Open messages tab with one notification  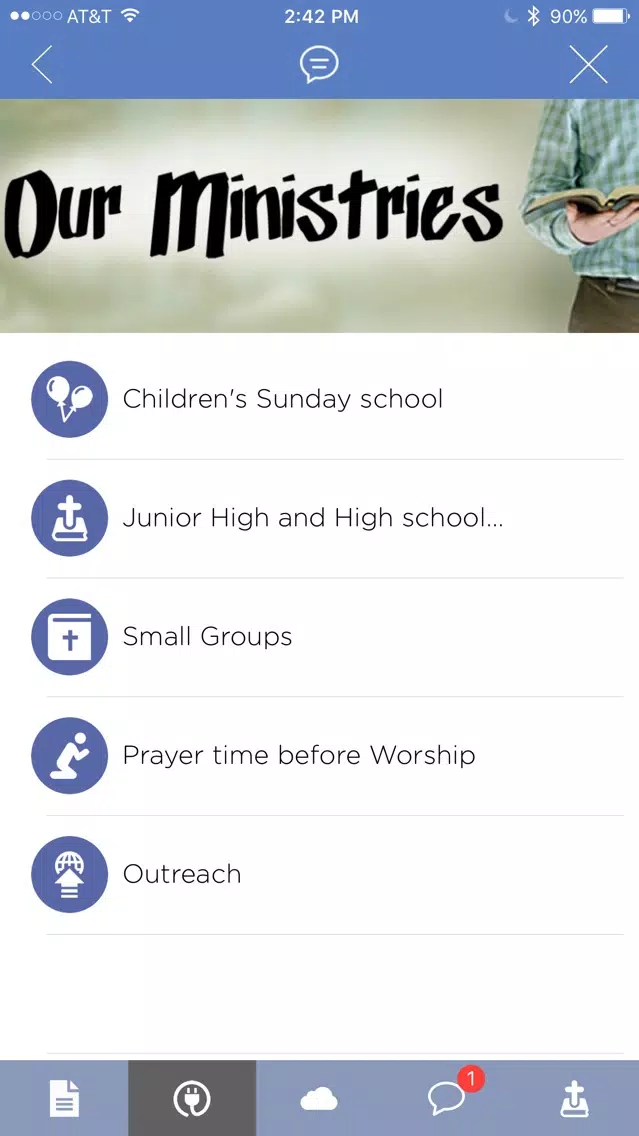click(x=447, y=1098)
